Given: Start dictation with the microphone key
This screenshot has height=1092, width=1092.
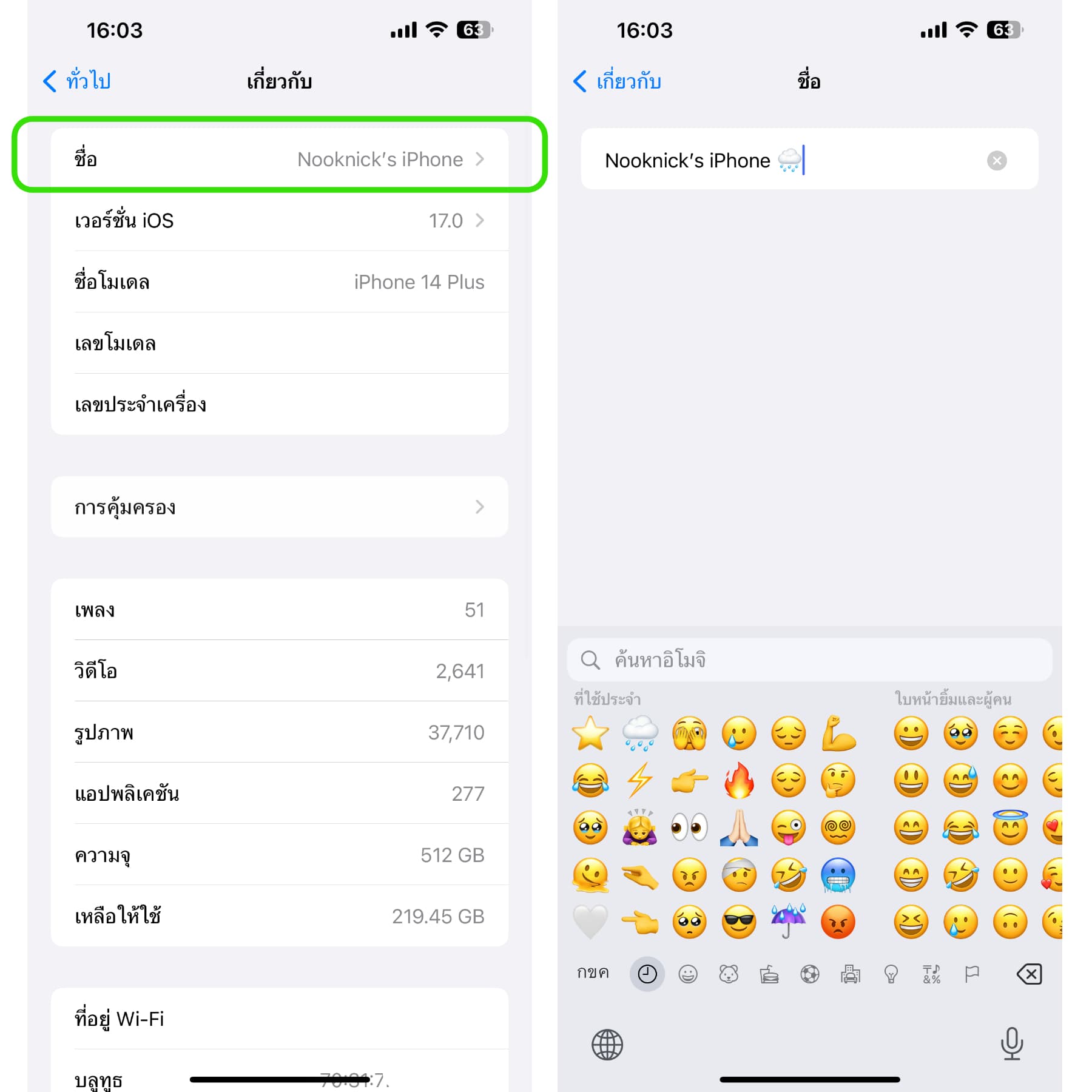Looking at the screenshot, I should [1011, 1043].
